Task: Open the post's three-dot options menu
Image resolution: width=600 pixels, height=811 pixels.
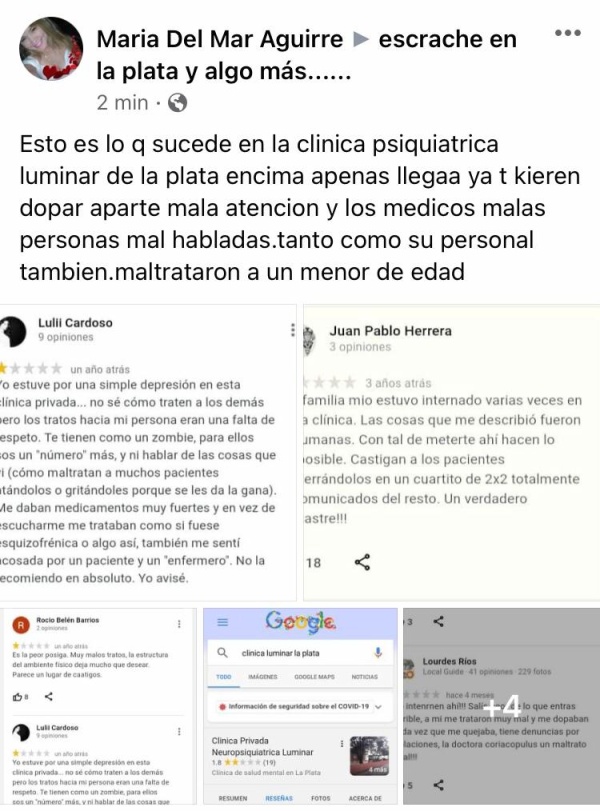Action: coord(567,33)
